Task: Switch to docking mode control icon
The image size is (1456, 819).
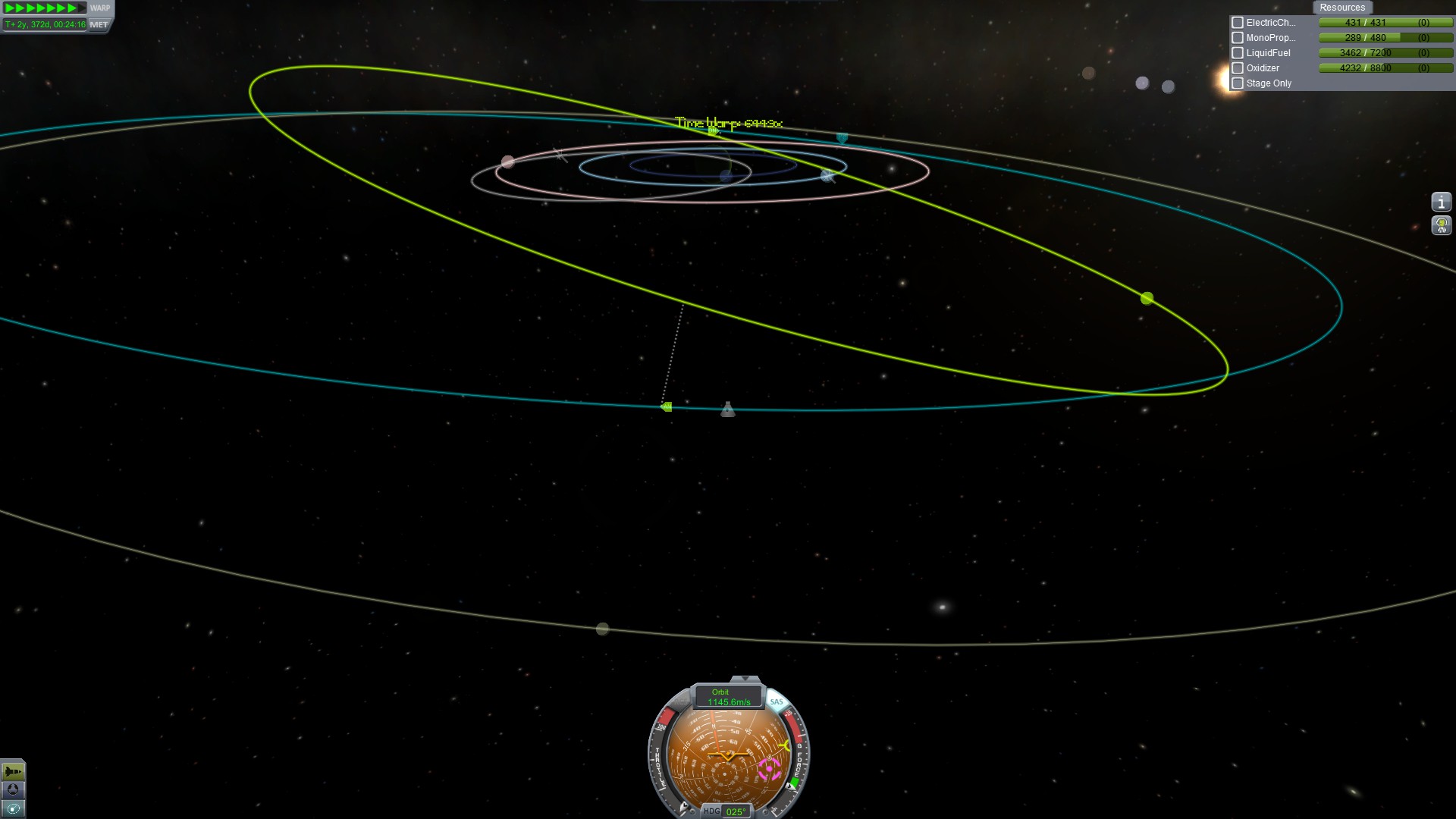Action: click(x=13, y=790)
